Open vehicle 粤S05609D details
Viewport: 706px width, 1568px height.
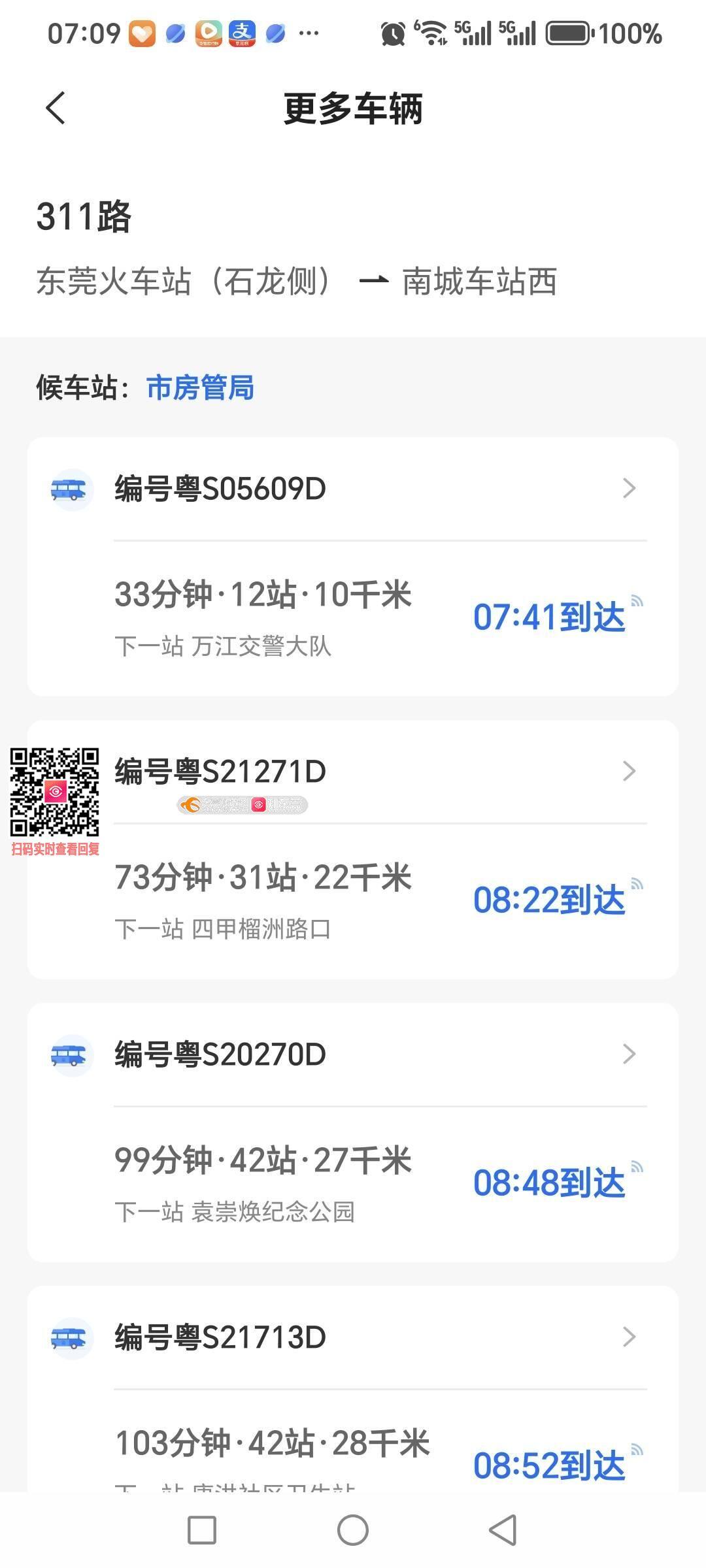point(353,489)
